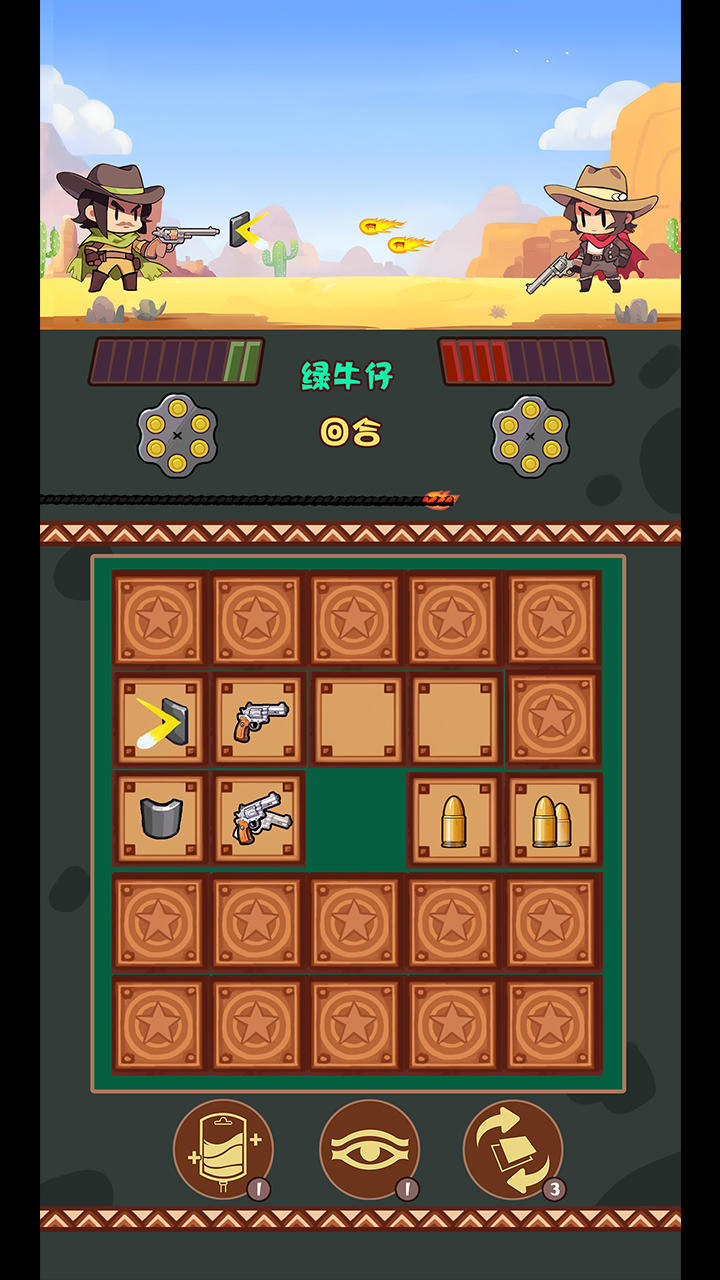Activate the eye reveal power-up
This screenshot has width=720, height=1280.
coord(369,1149)
